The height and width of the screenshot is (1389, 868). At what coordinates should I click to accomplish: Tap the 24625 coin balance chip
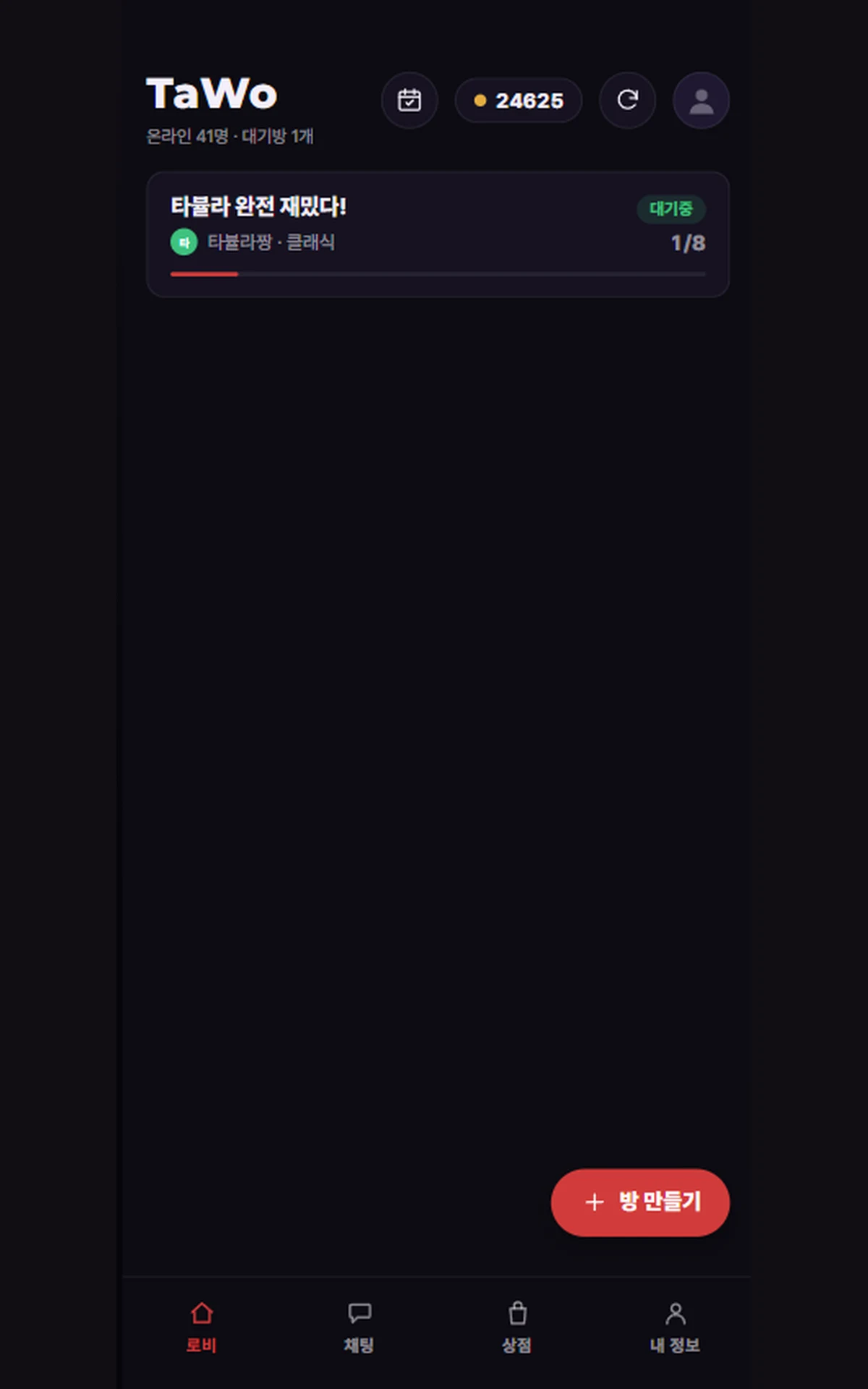click(519, 101)
